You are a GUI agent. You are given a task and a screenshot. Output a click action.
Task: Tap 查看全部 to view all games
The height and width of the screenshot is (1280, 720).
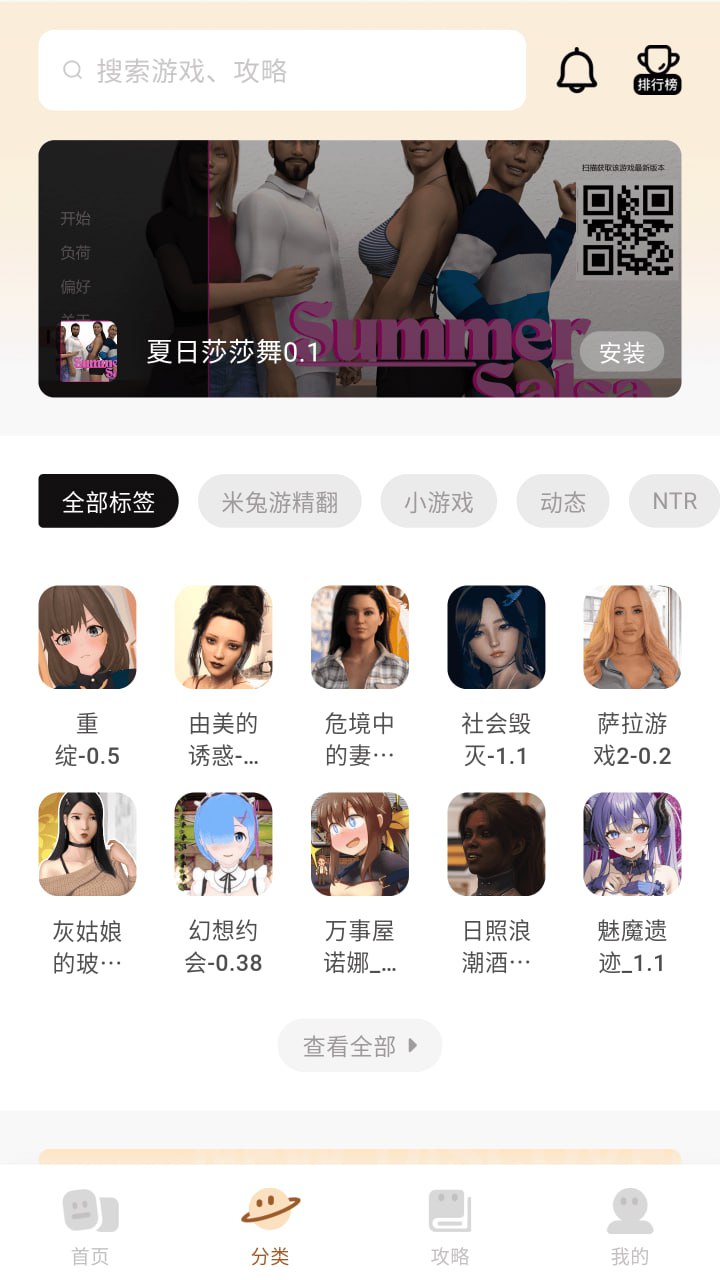click(360, 1046)
